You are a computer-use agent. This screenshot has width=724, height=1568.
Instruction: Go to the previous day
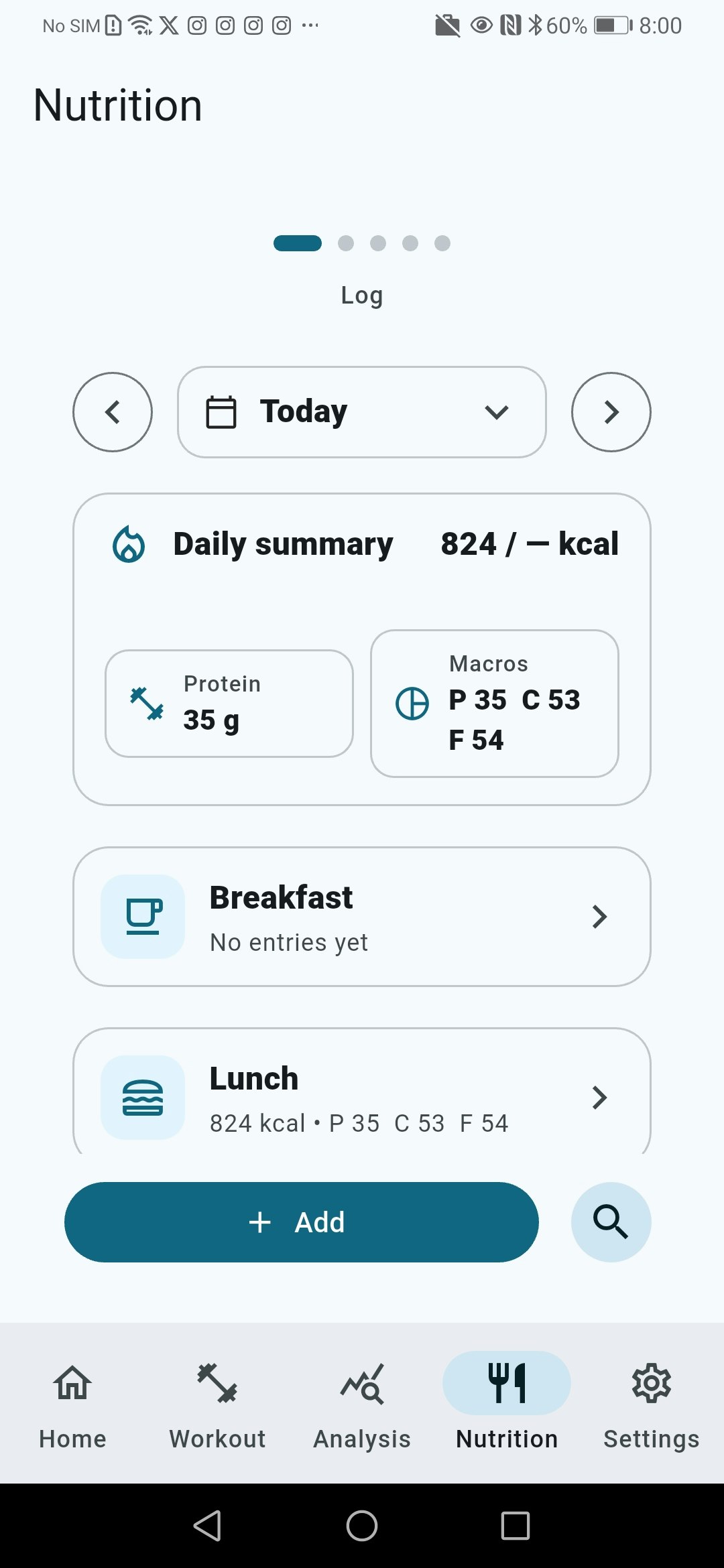pyautogui.click(x=113, y=412)
